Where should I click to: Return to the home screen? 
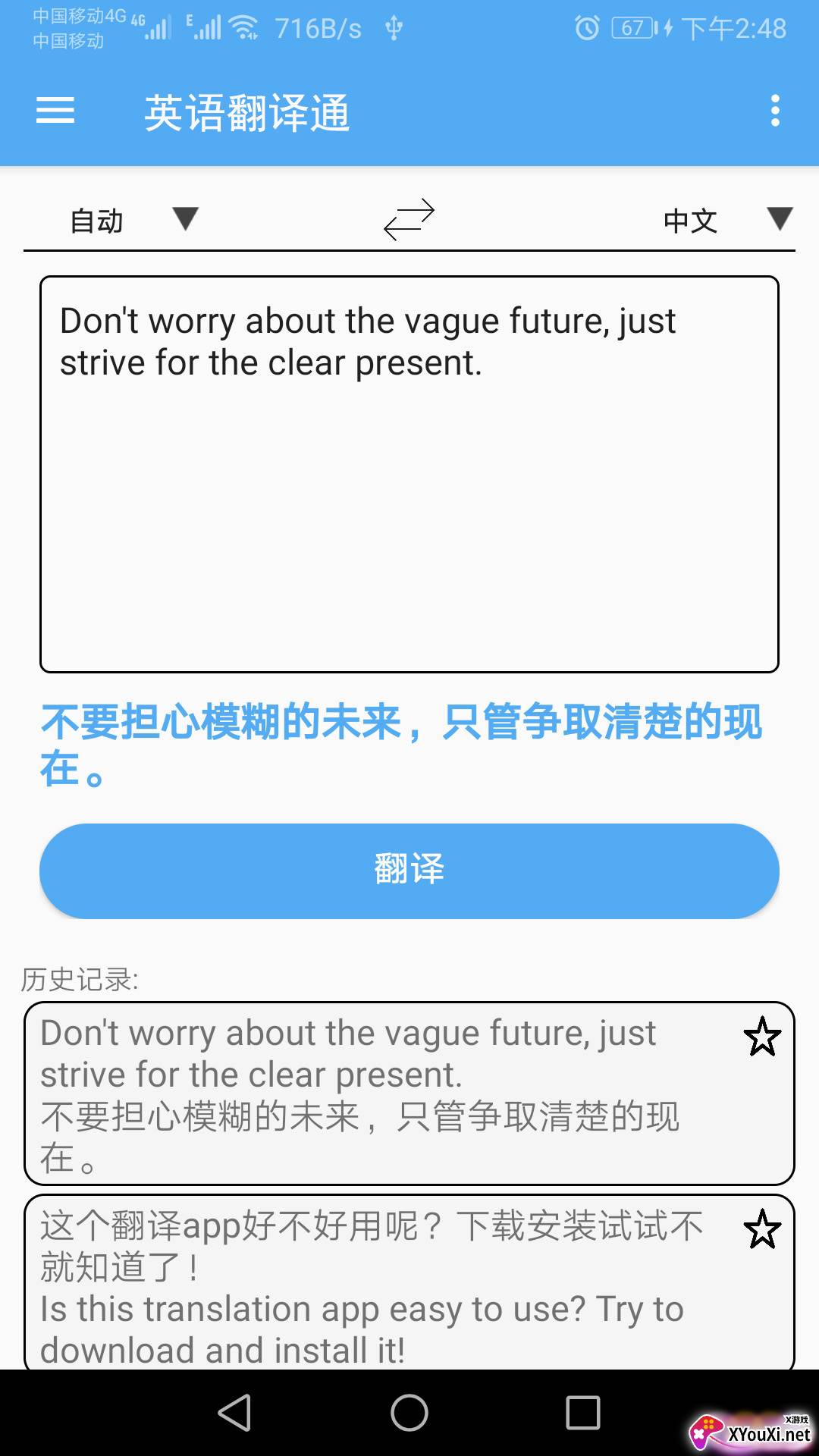click(409, 1412)
